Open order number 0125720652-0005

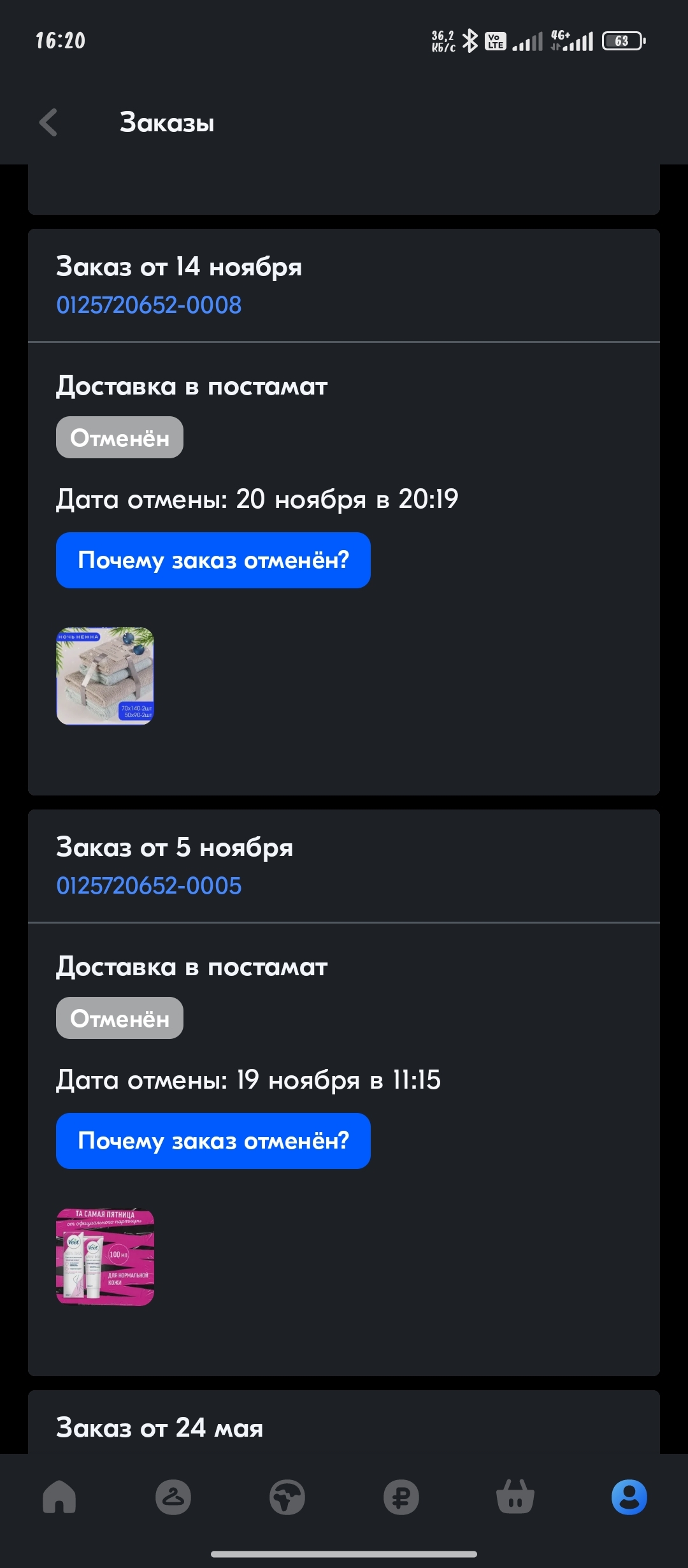pos(149,885)
